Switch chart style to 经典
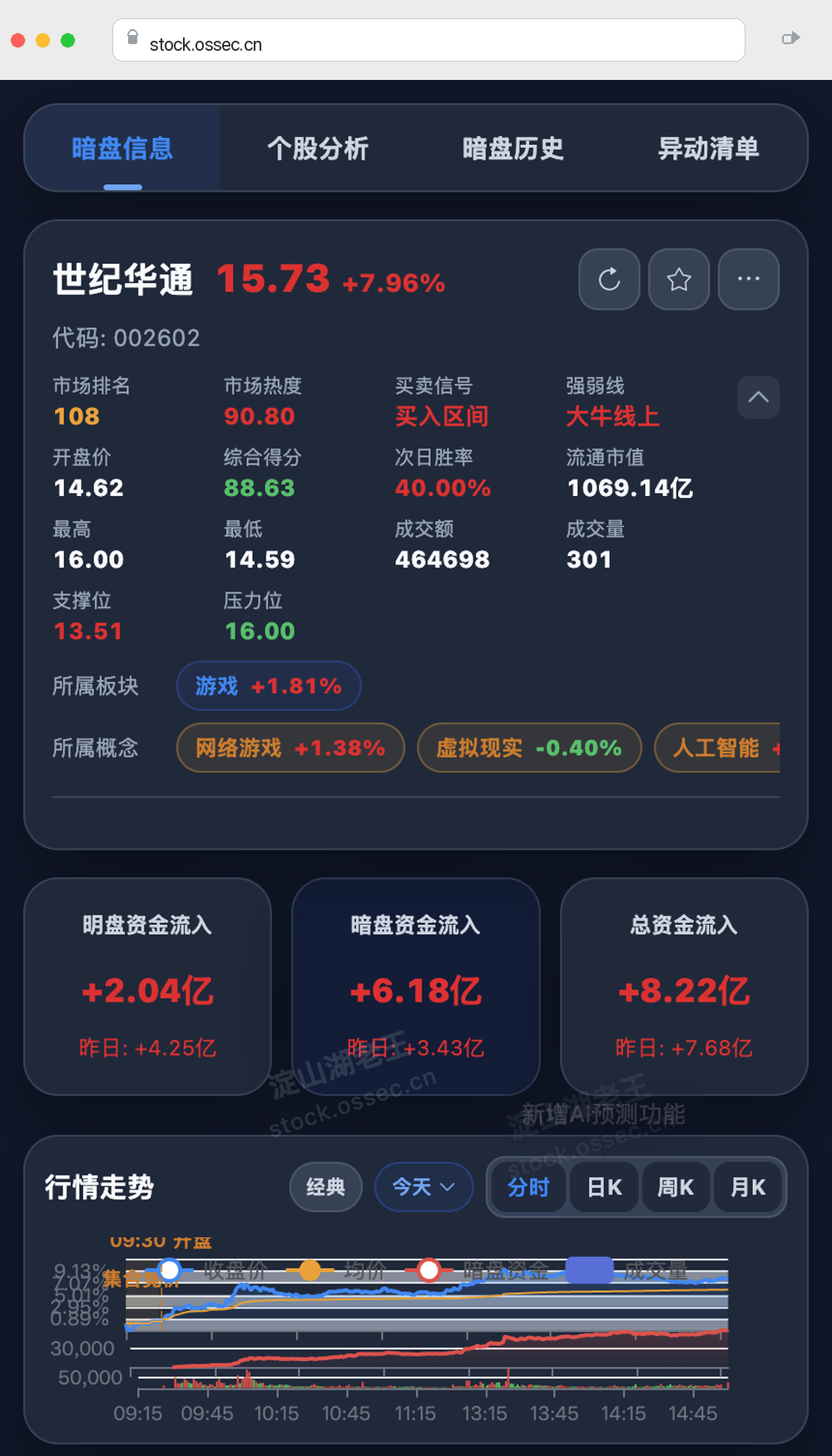This screenshot has width=832, height=1456. (326, 1187)
